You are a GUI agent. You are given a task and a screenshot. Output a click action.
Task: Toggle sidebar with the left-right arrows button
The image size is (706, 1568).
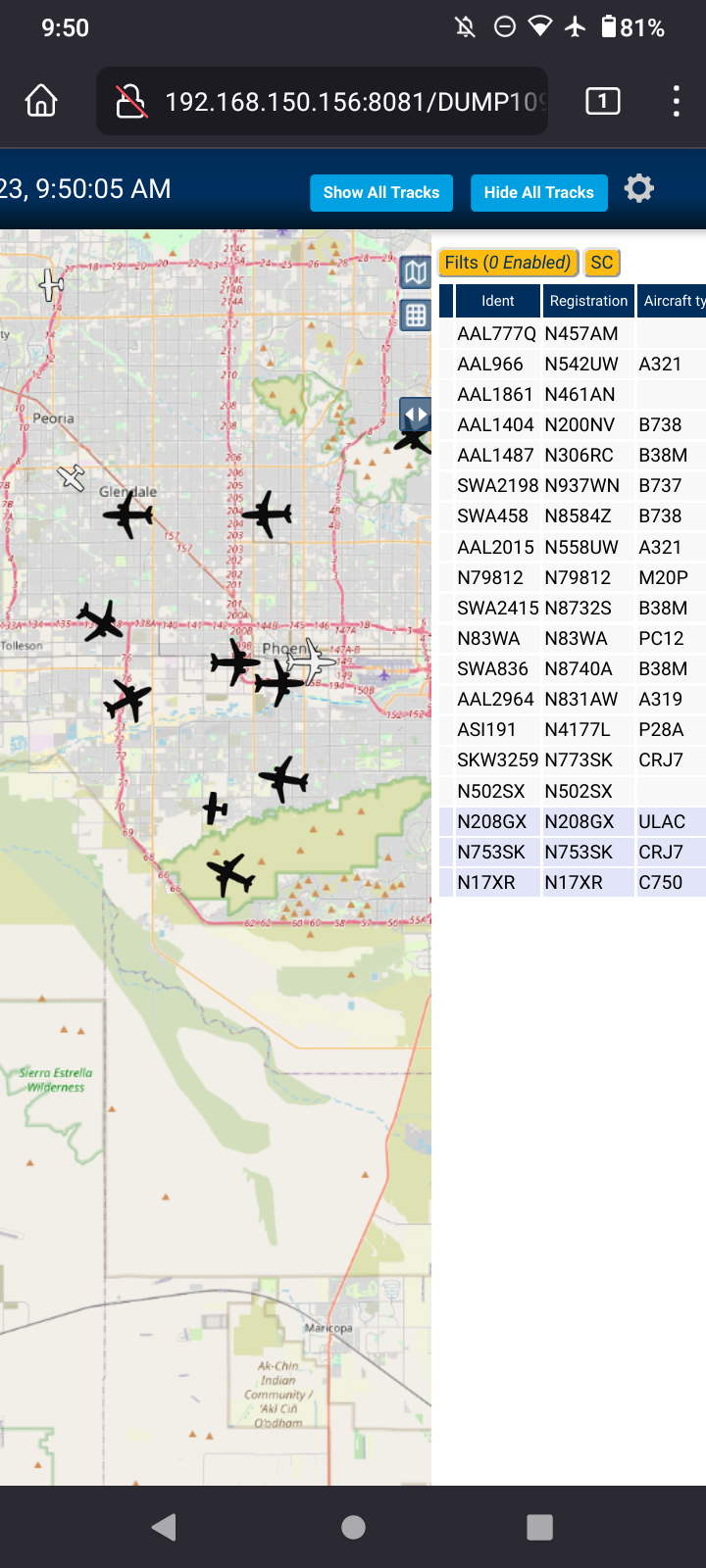(416, 414)
